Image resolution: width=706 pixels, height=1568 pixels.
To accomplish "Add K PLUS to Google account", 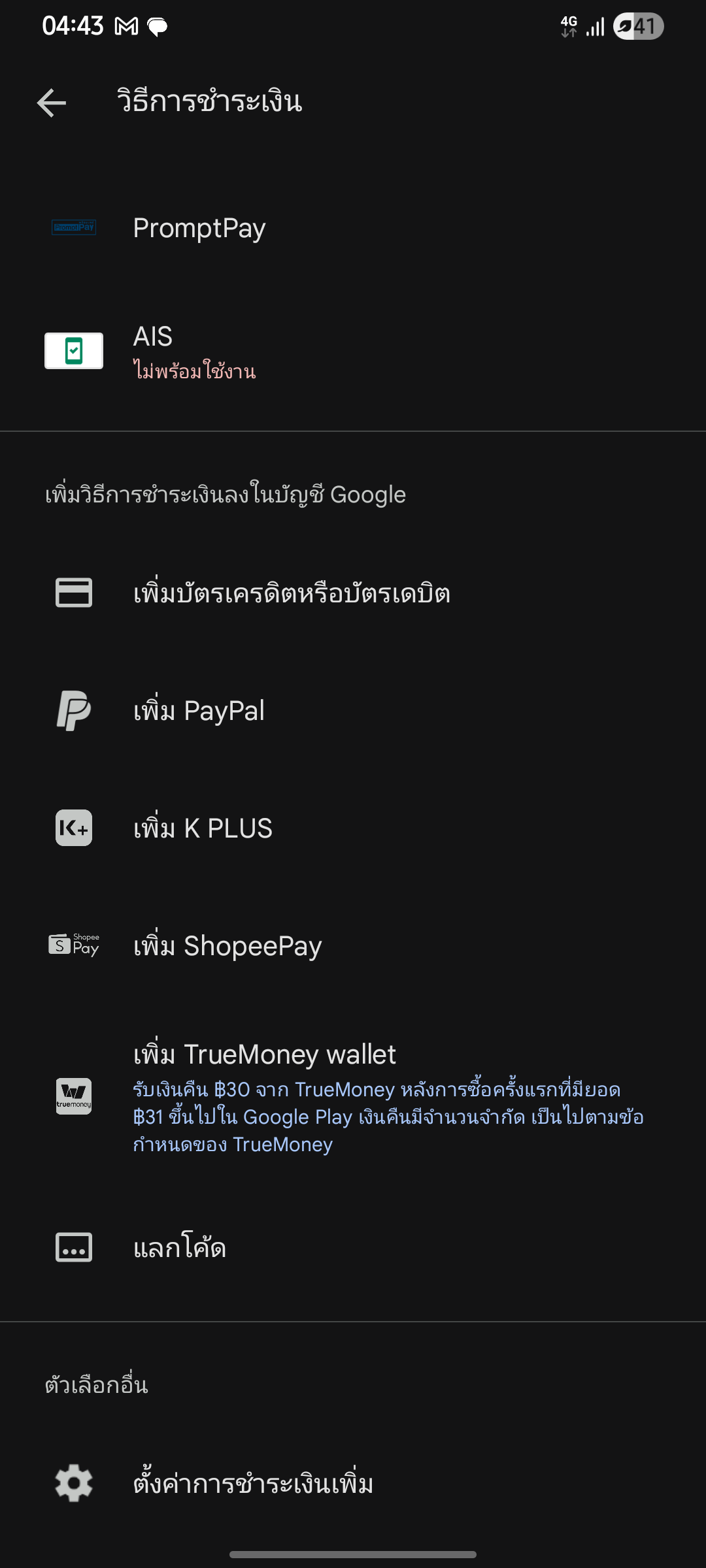I will 353,828.
